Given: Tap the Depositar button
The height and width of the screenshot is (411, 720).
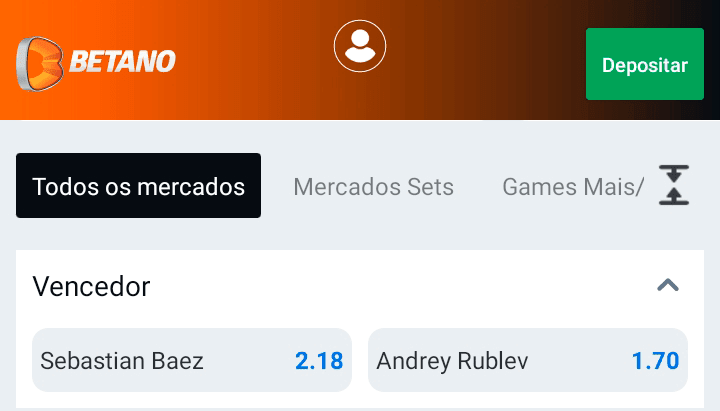Looking at the screenshot, I should [645, 65].
